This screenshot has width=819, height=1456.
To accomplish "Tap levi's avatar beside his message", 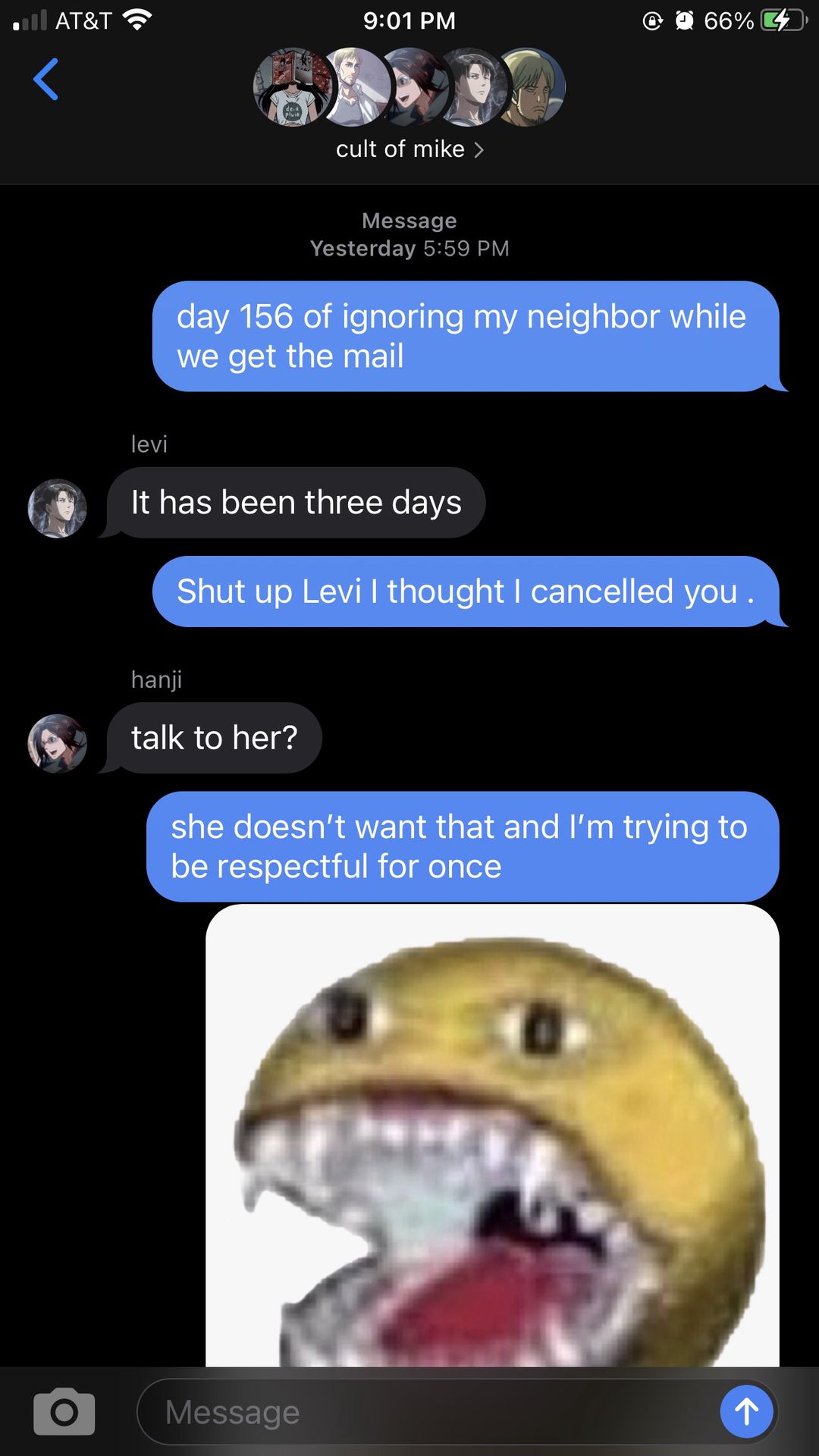I will point(57,508).
